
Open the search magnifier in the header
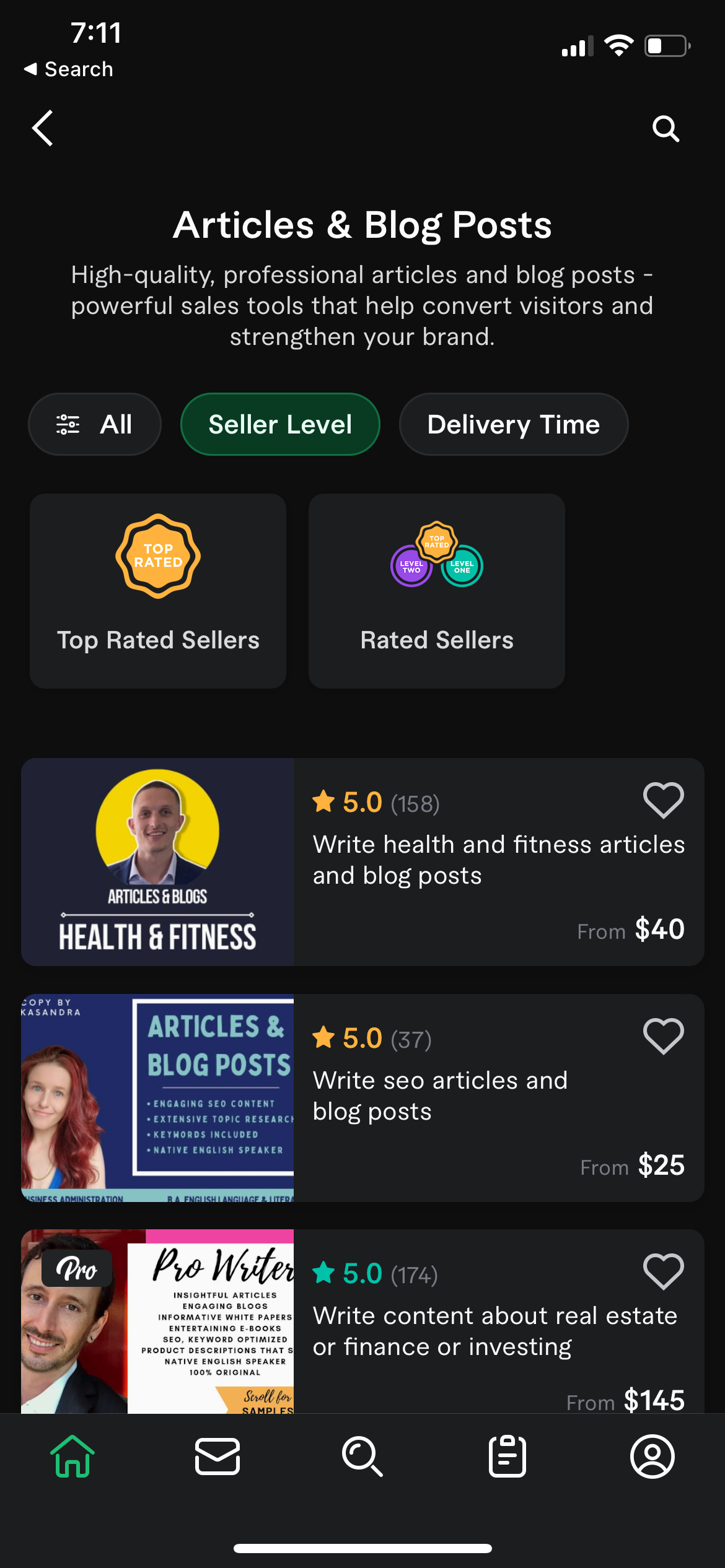click(x=666, y=129)
